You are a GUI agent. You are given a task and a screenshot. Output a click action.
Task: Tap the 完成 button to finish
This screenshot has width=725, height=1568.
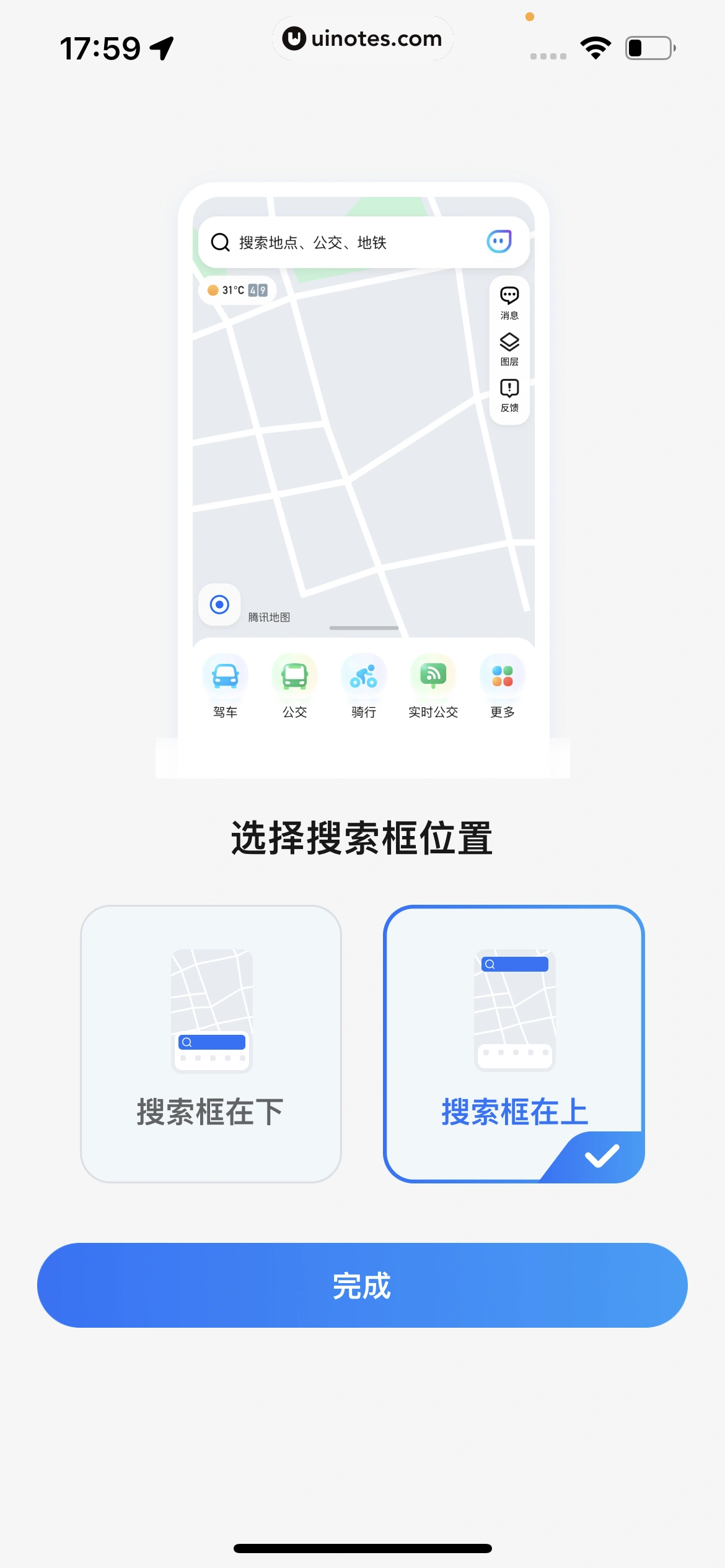click(x=362, y=1285)
